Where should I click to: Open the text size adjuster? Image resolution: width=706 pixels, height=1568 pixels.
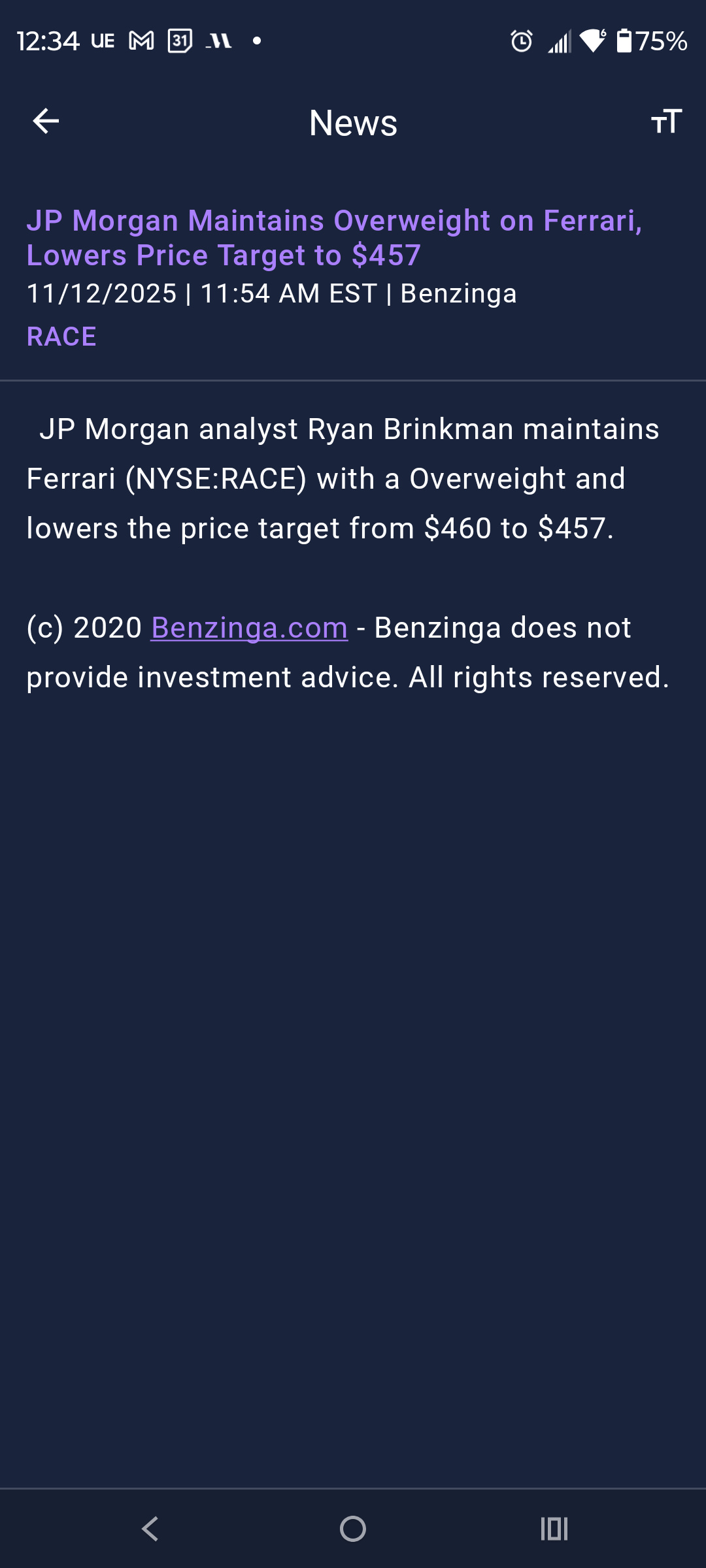[666, 122]
